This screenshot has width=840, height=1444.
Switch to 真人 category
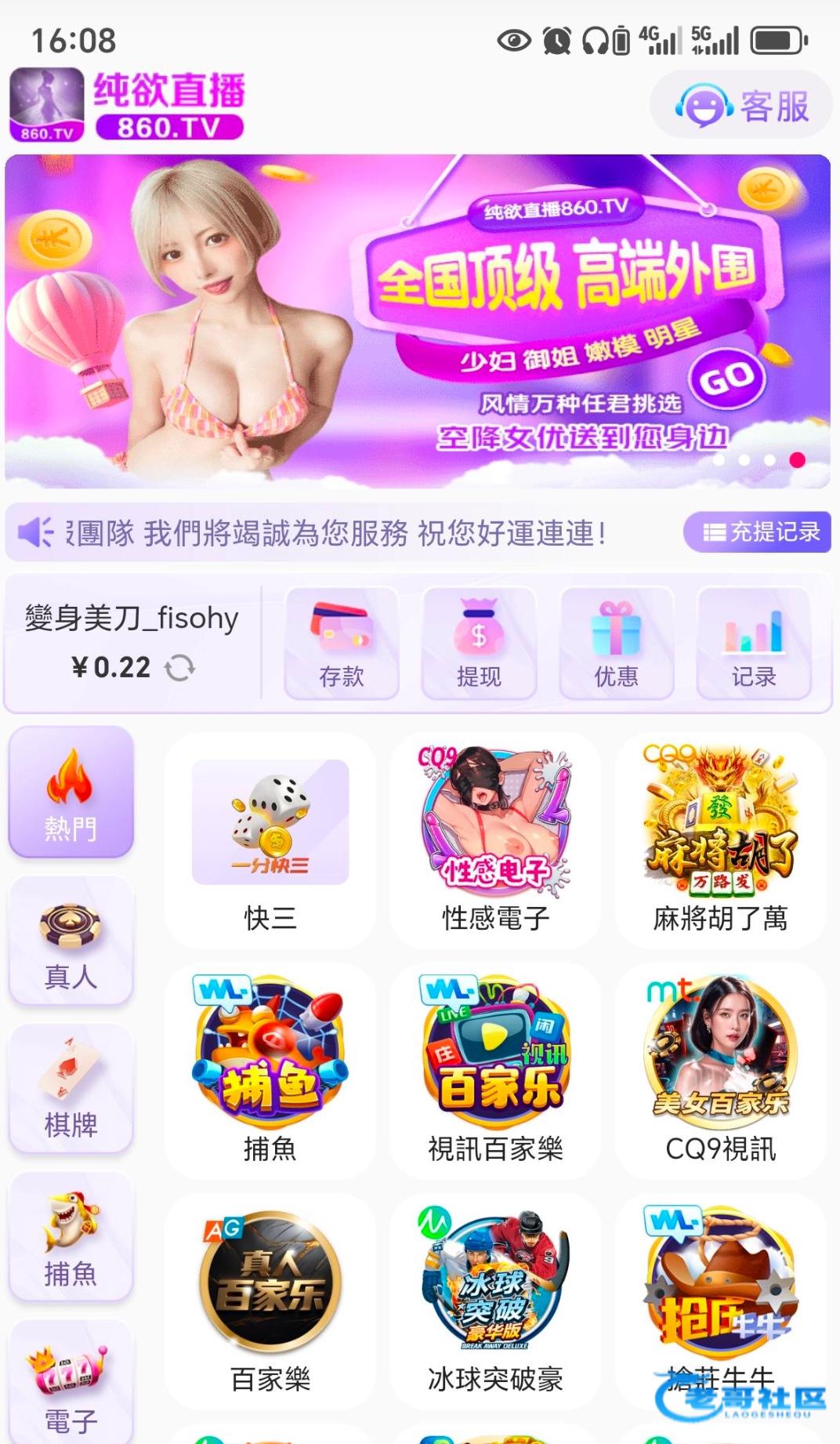[71, 942]
